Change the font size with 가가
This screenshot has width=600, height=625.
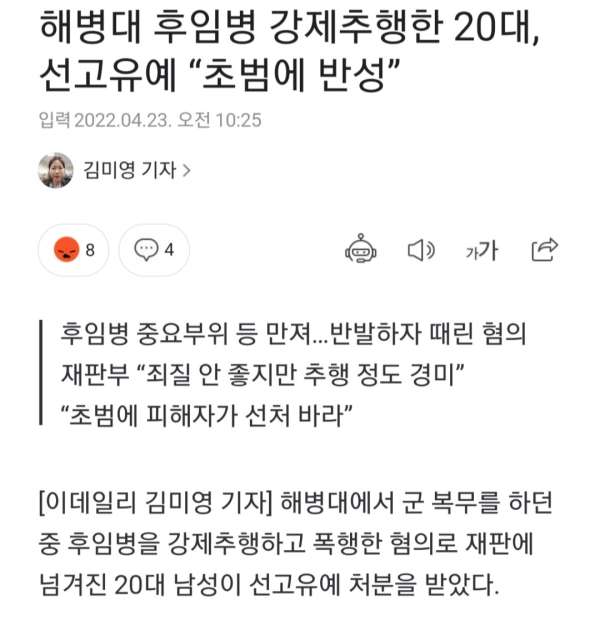click(x=481, y=250)
